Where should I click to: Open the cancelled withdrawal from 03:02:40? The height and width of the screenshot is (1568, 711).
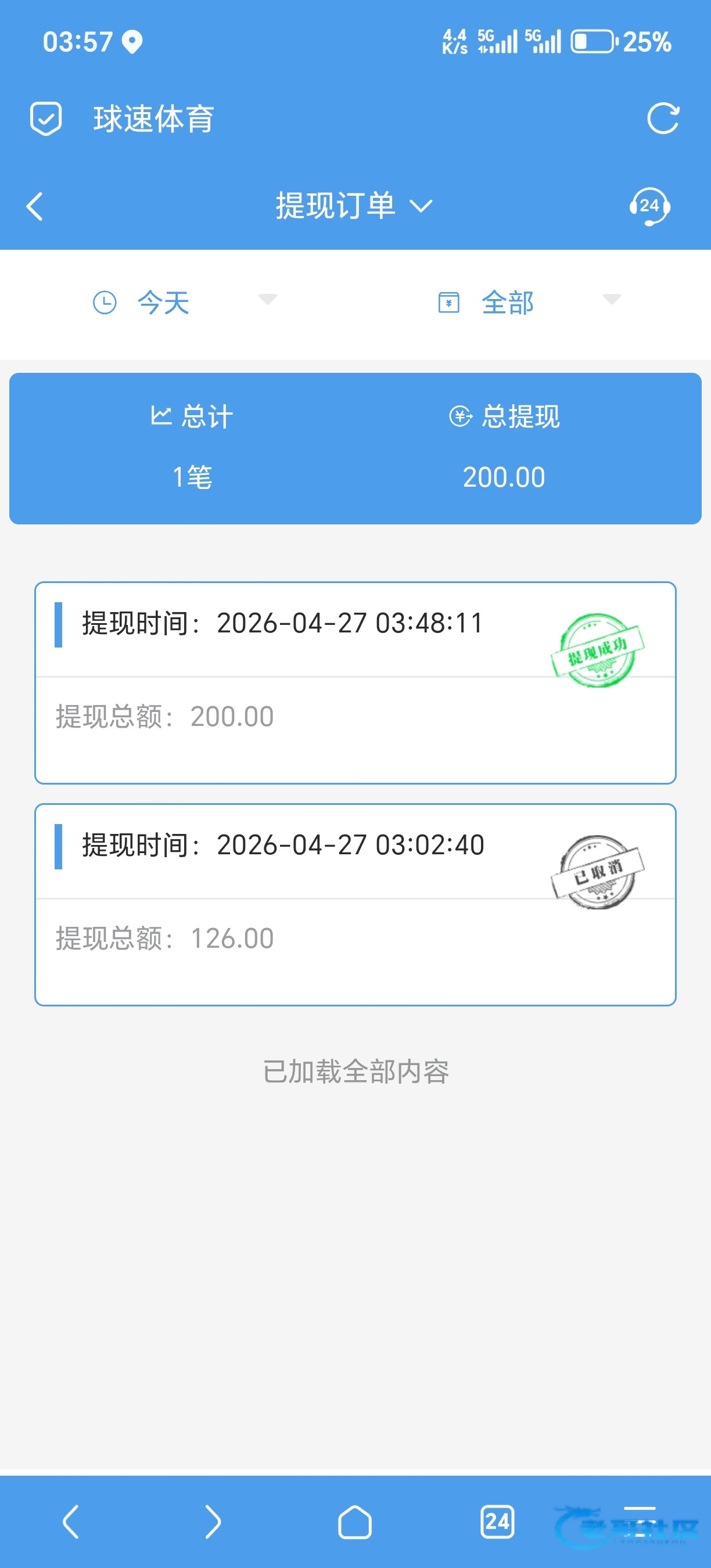pos(355,904)
